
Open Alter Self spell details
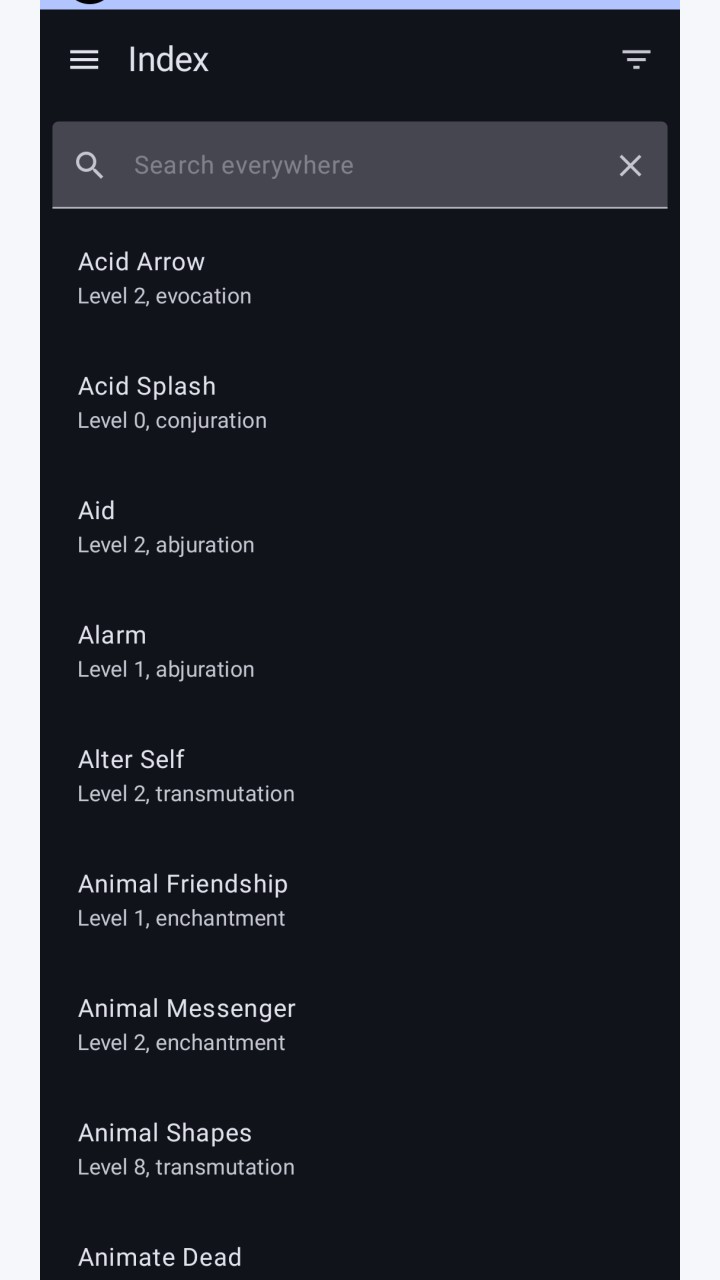(360, 776)
